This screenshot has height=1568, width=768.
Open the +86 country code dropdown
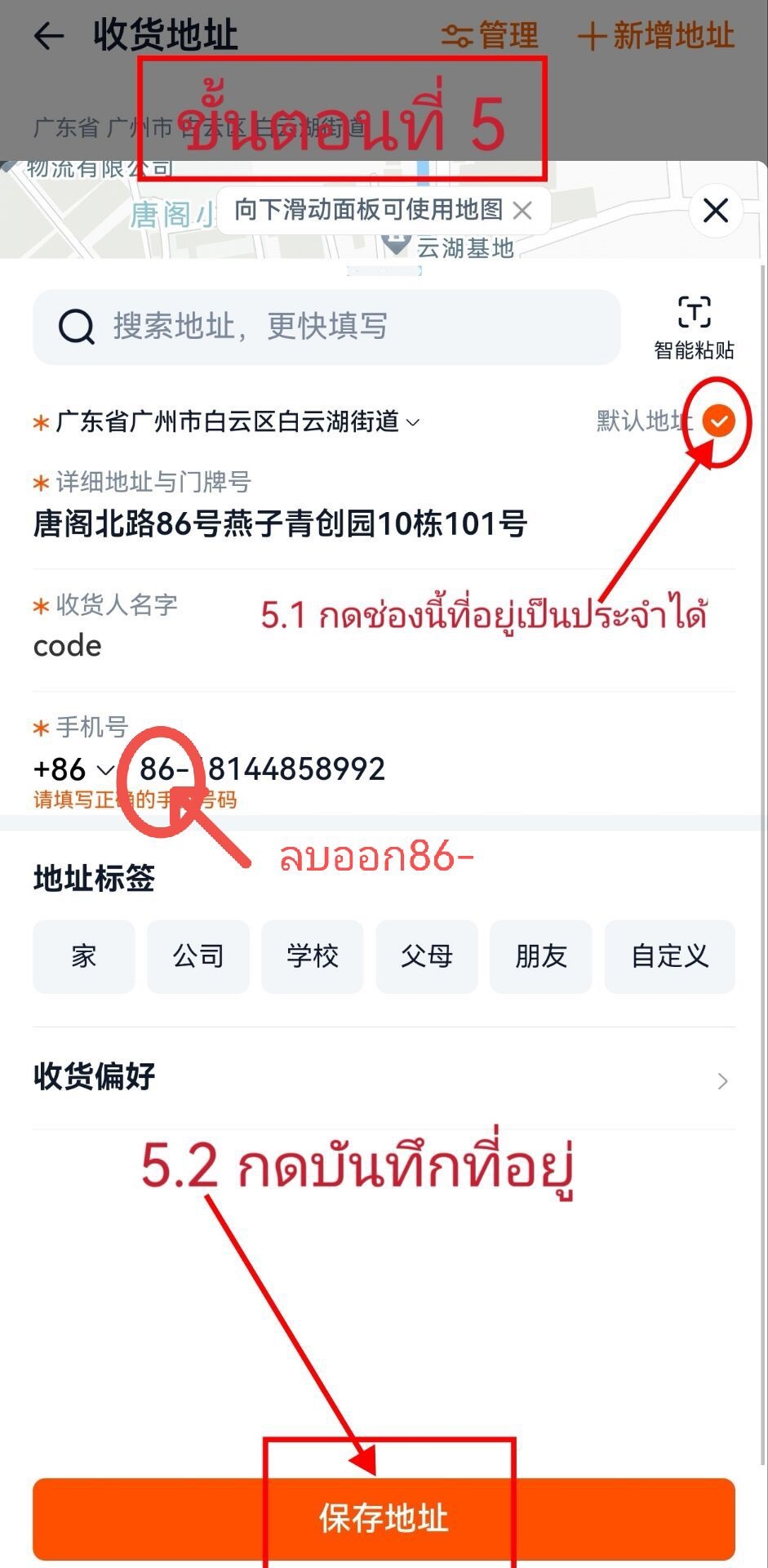coord(73,769)
